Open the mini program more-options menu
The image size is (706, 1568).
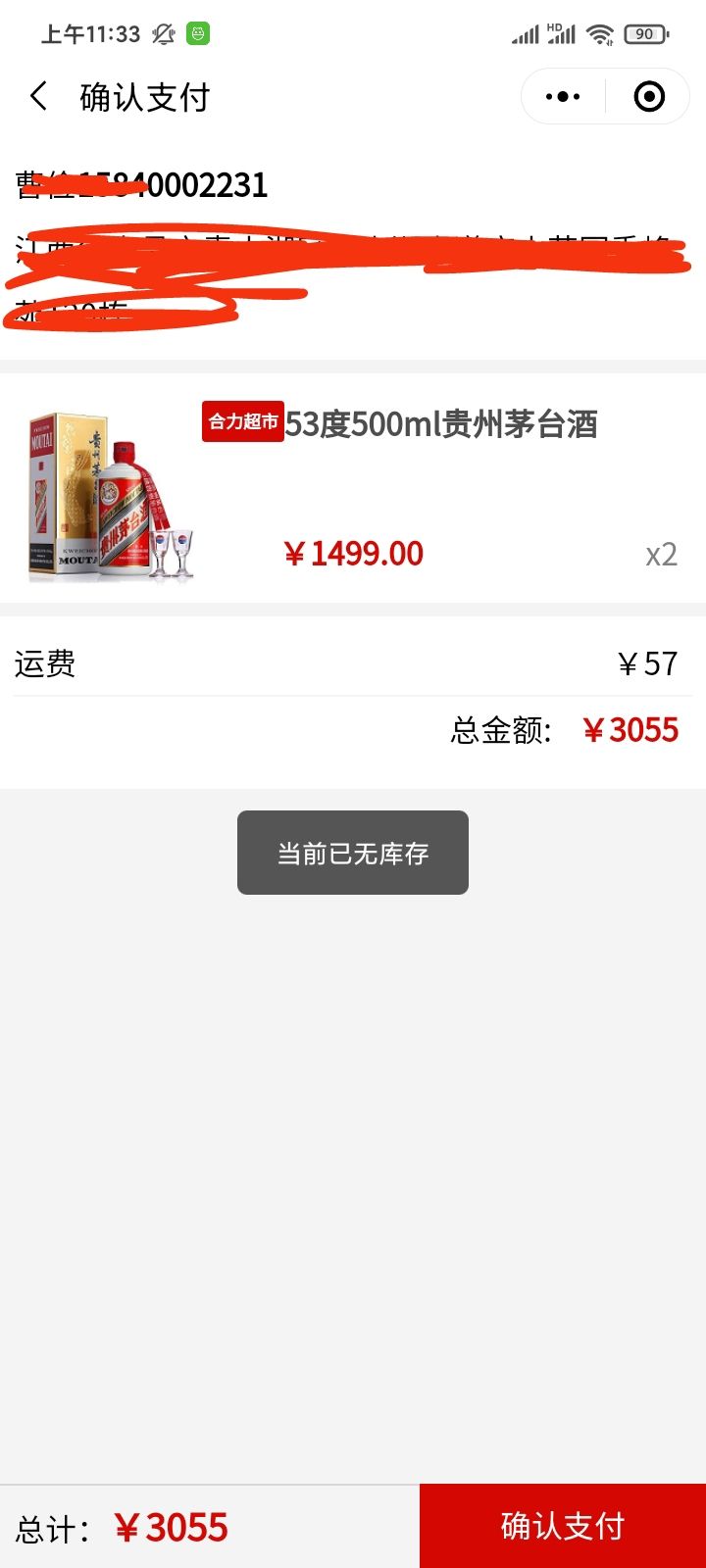coord(563,97)
